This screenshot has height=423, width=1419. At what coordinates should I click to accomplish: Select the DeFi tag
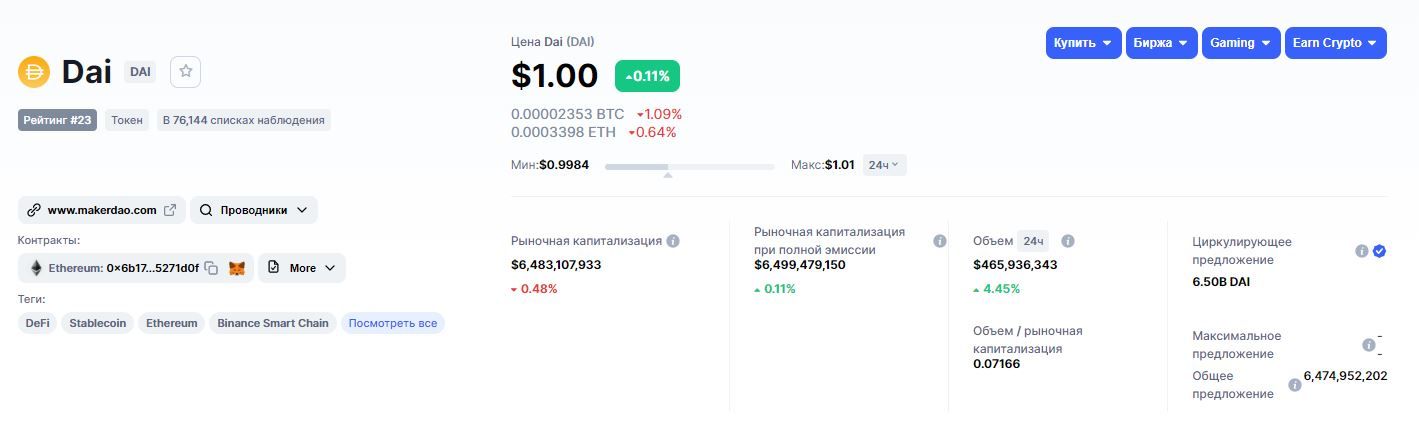(38, 323)
